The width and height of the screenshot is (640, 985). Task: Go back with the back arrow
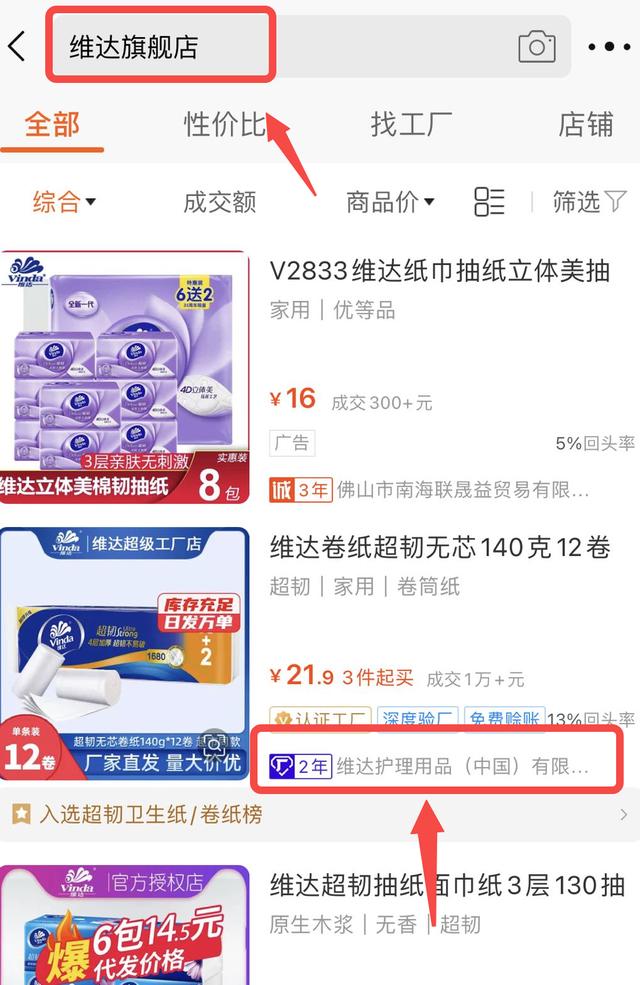[x=18, y=46]
